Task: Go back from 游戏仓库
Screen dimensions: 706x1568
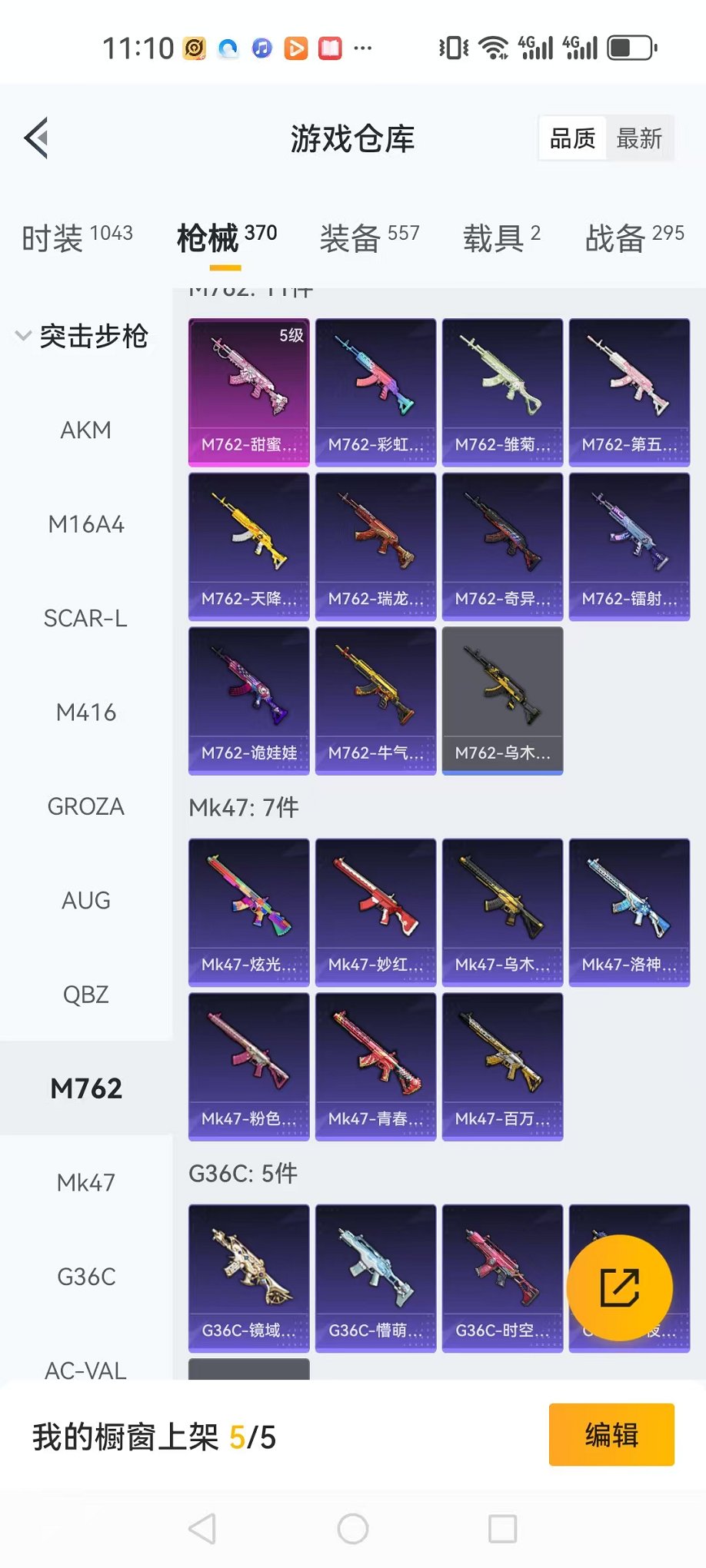Action: pyautogui.click(x=37, y=138)
